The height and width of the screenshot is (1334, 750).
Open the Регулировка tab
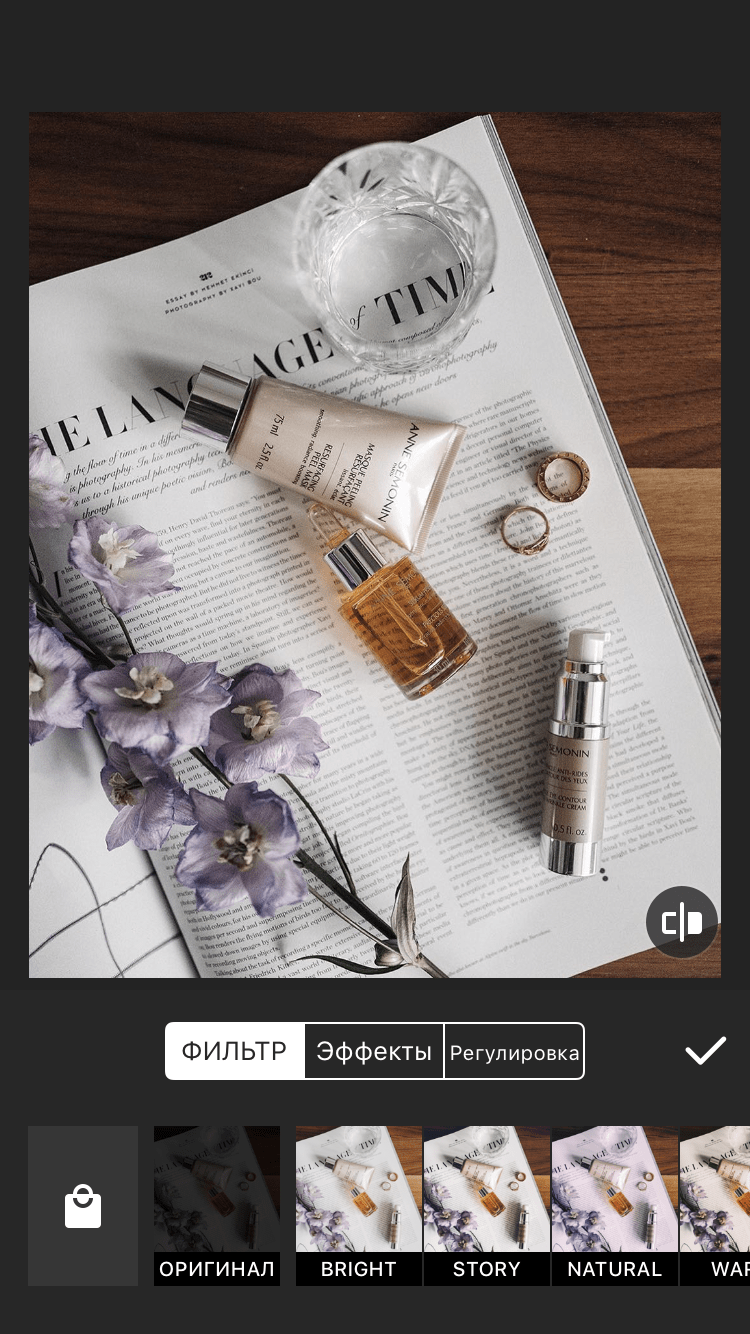click(514, 1052)
